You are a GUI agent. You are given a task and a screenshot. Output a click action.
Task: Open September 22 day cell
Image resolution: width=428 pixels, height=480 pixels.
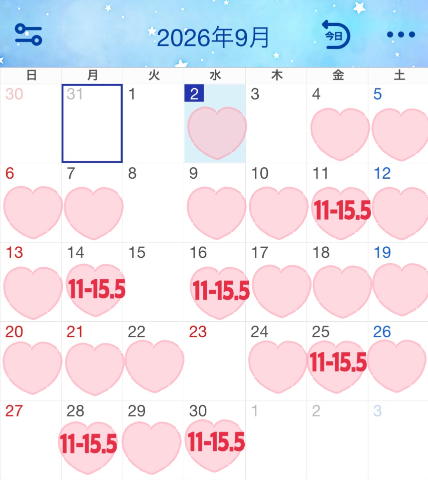pos(153,361)
